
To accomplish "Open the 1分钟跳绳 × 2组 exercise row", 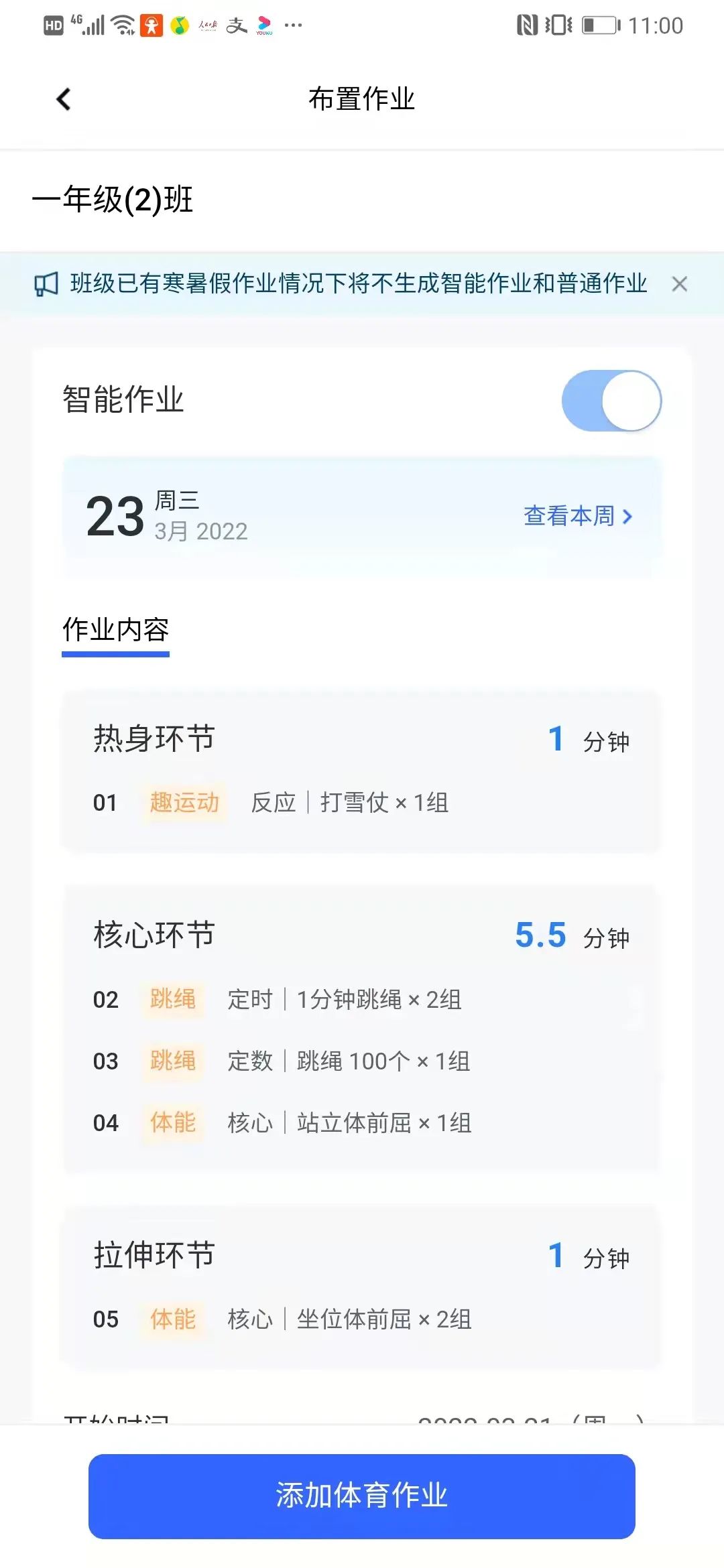I will point(362,999).
